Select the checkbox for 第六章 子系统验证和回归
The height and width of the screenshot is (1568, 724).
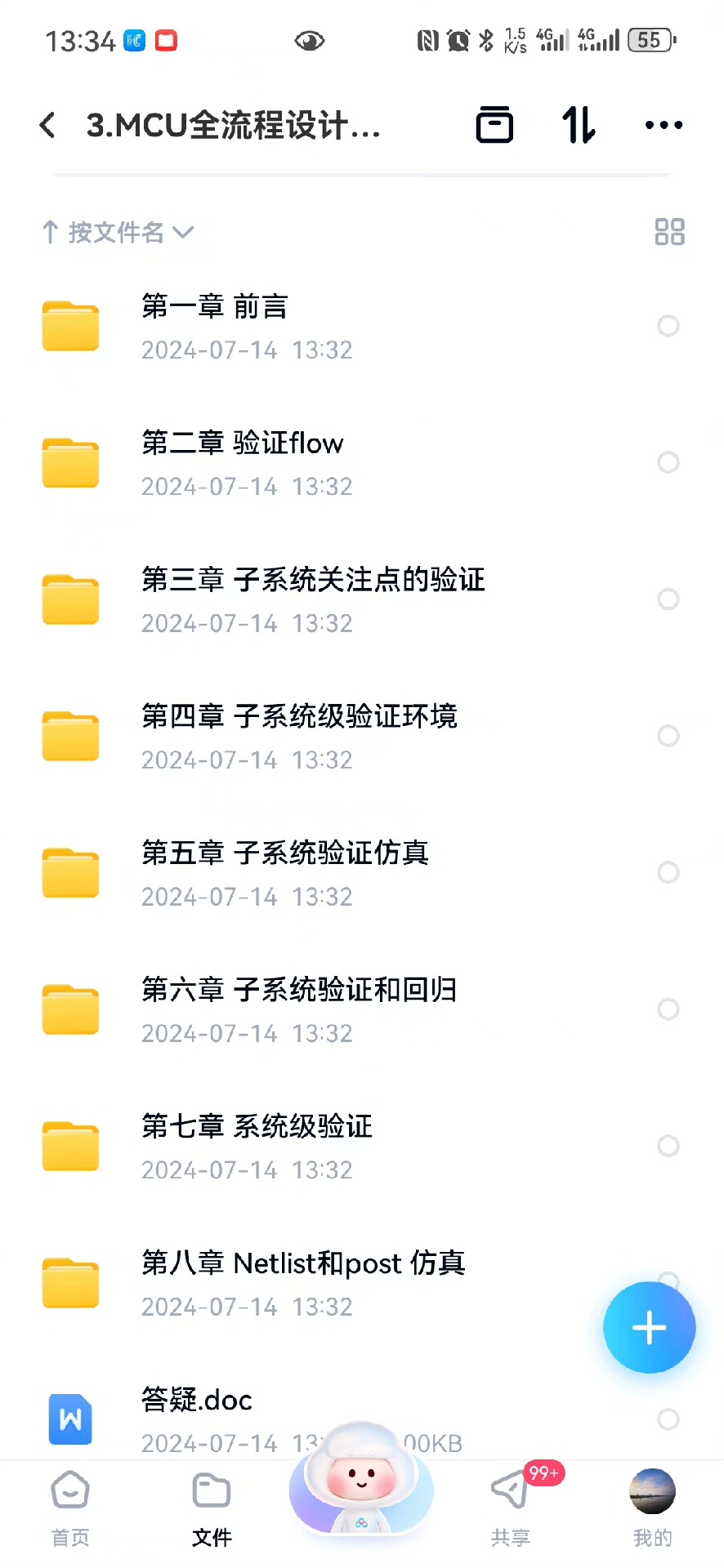(x=668, y=1009)
